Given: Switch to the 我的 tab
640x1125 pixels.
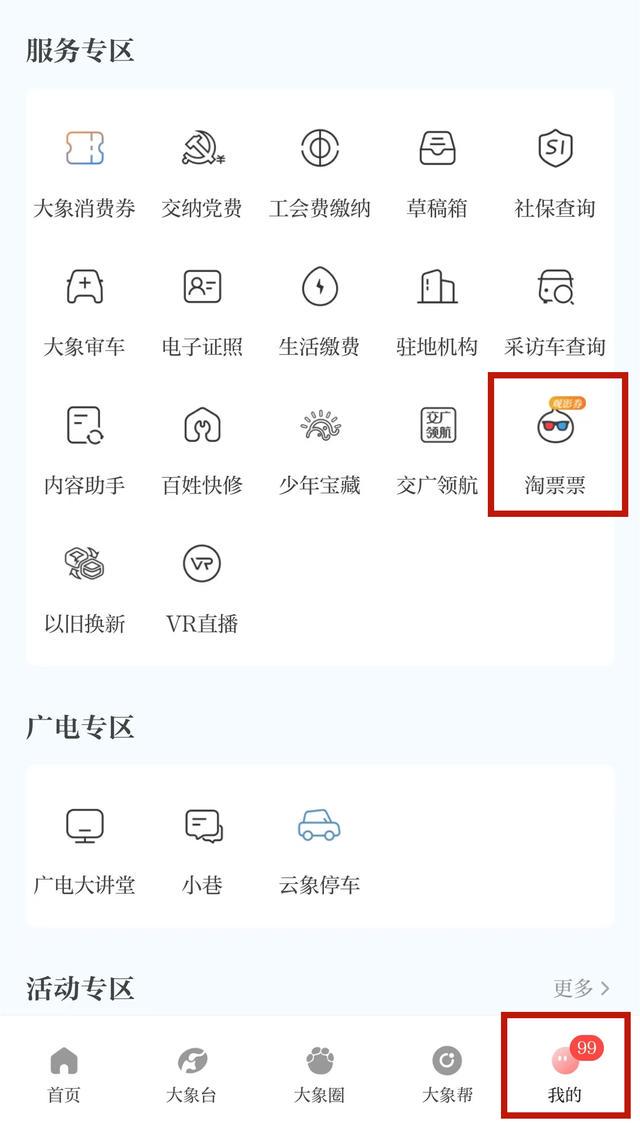Looking at the screenshot, I should click(565, 1074).
